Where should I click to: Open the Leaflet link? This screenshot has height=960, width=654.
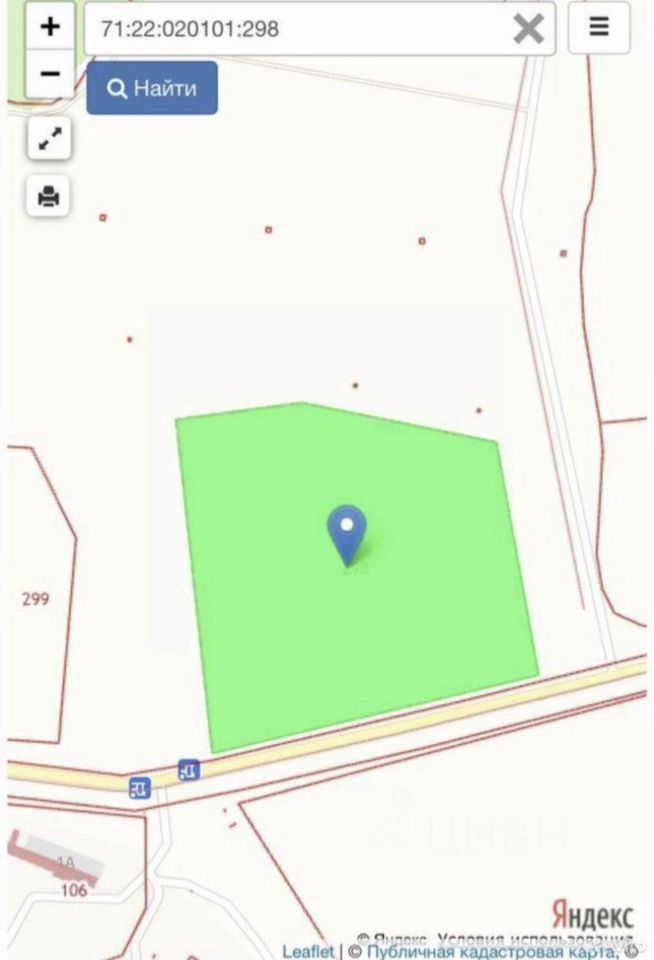307,951
